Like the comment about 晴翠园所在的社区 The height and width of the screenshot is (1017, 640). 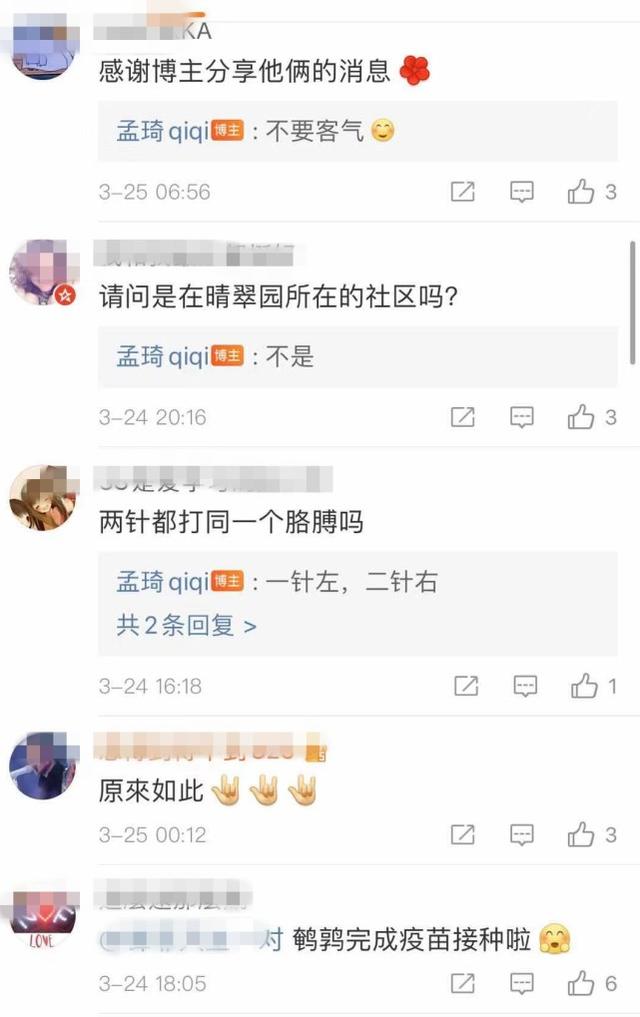(x=582, y=417)
